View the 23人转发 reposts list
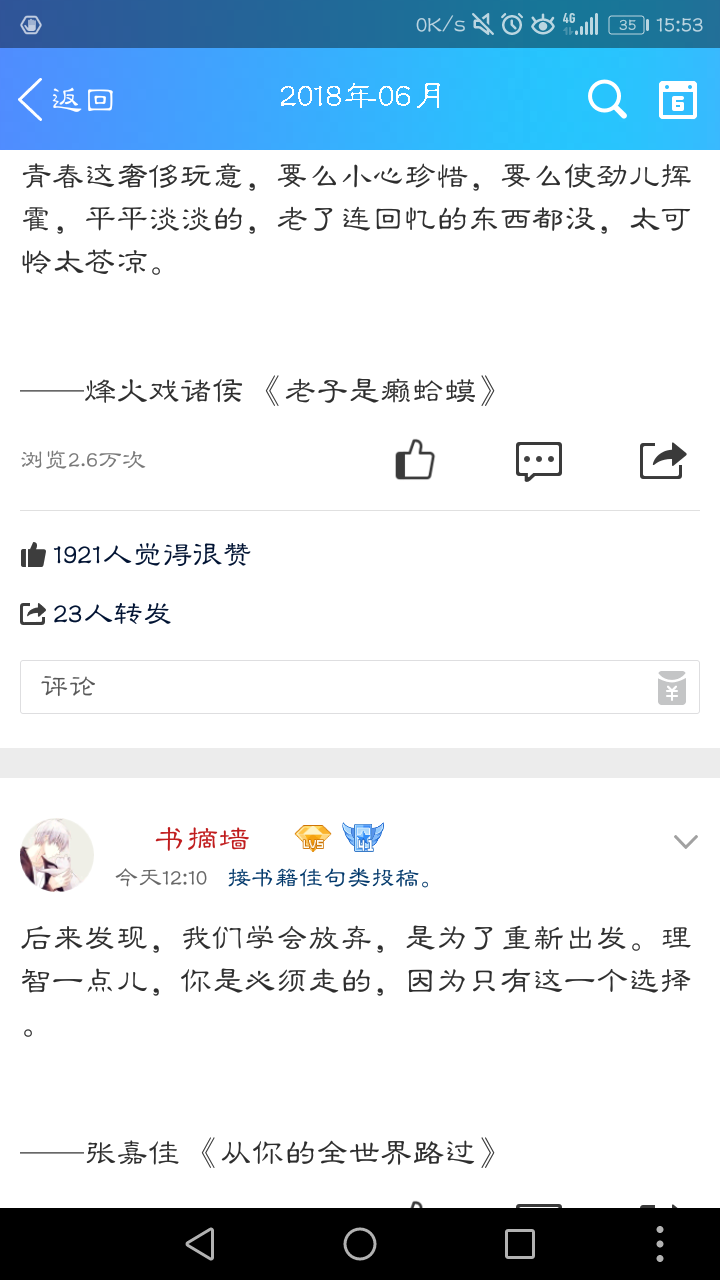 point(96,613)
